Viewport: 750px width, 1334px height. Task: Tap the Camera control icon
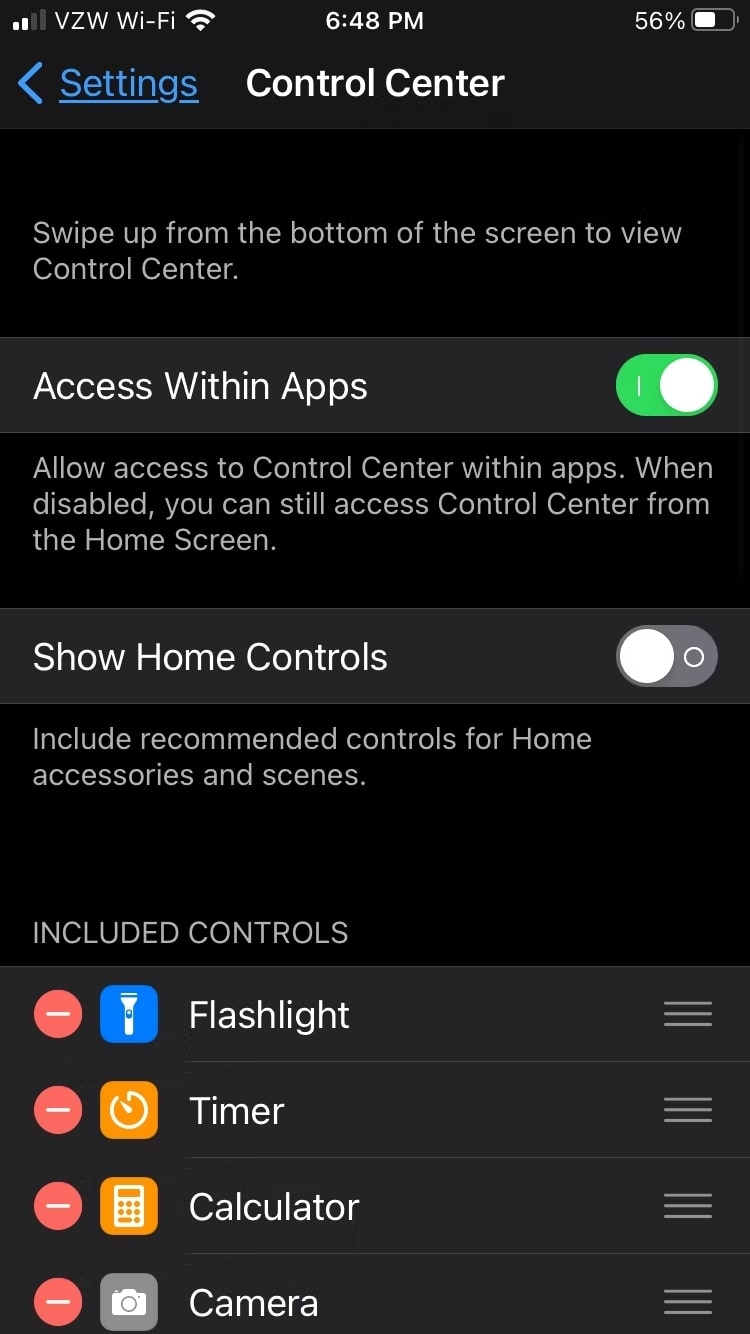click(129, 1302)
